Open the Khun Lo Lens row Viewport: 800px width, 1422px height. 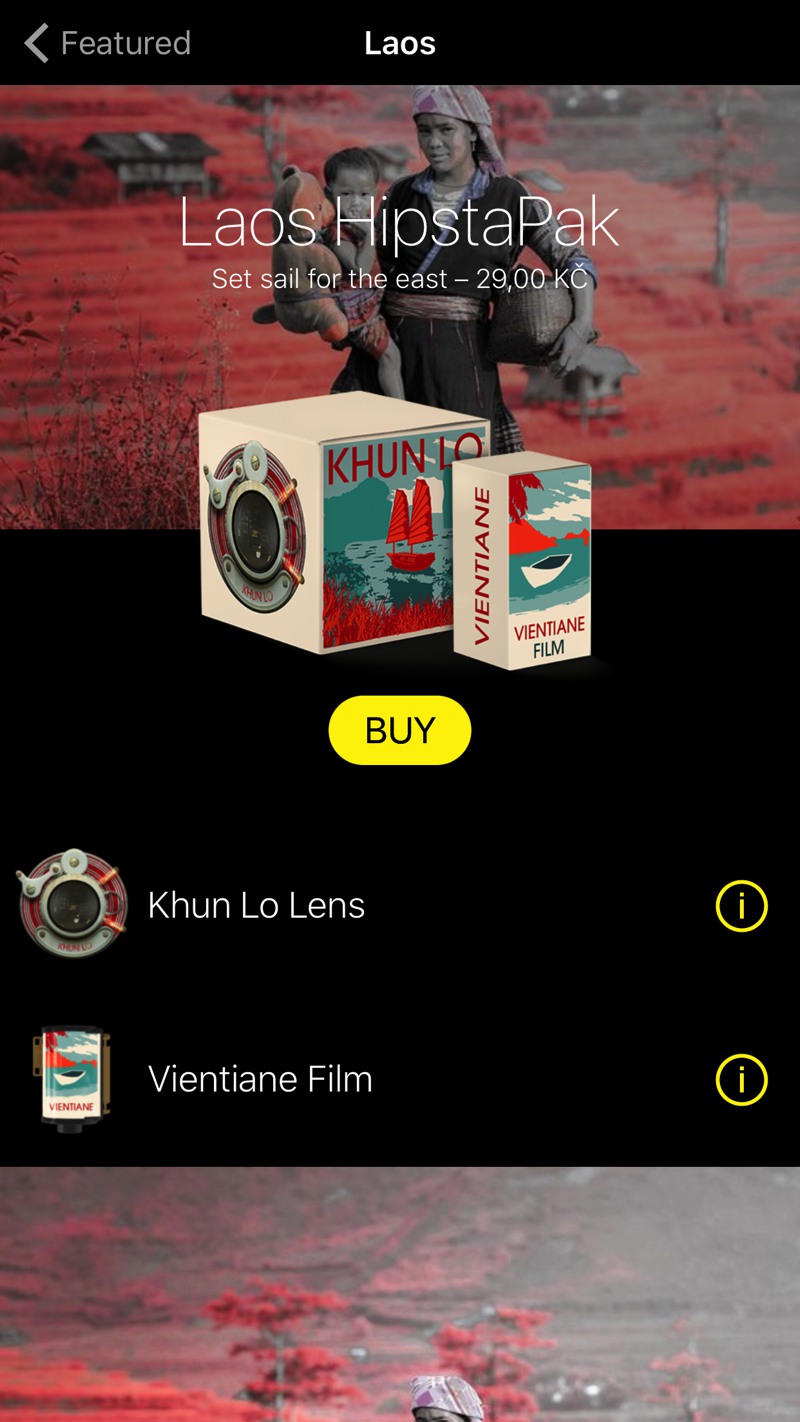click(400, 905)
